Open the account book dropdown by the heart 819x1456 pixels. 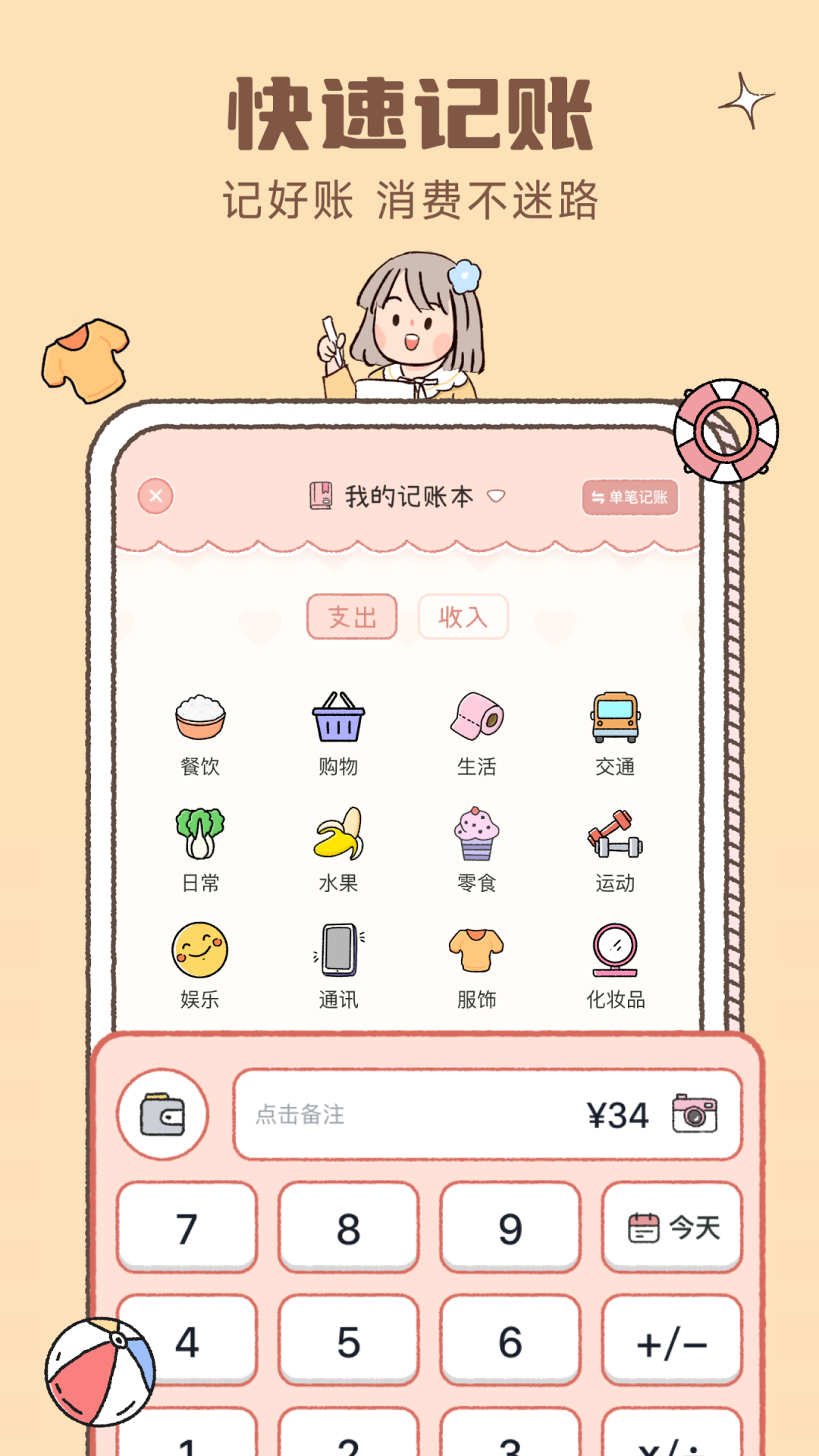[x=497, y=497]
